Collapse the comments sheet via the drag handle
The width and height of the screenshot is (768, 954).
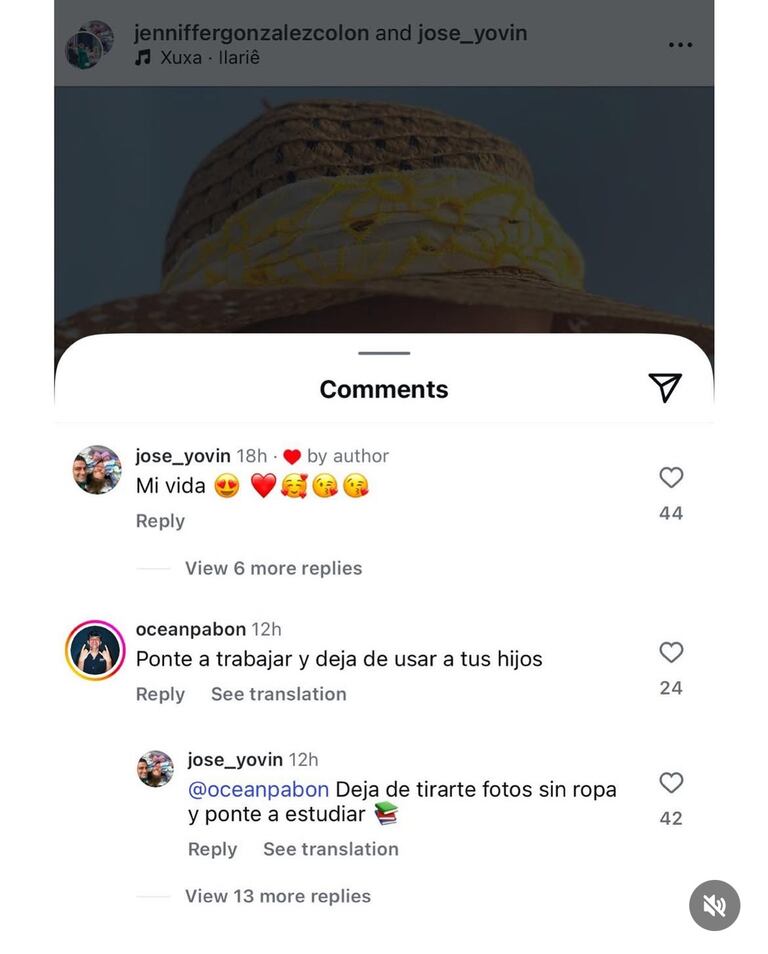click(x=383, y=353)
